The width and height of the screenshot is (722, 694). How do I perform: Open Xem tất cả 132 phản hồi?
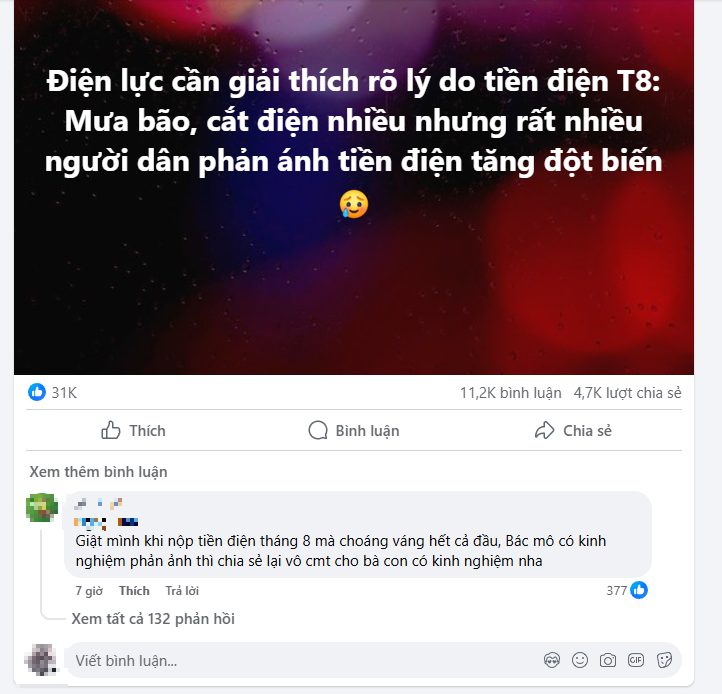pyautogui.click(x=153, y=619)
